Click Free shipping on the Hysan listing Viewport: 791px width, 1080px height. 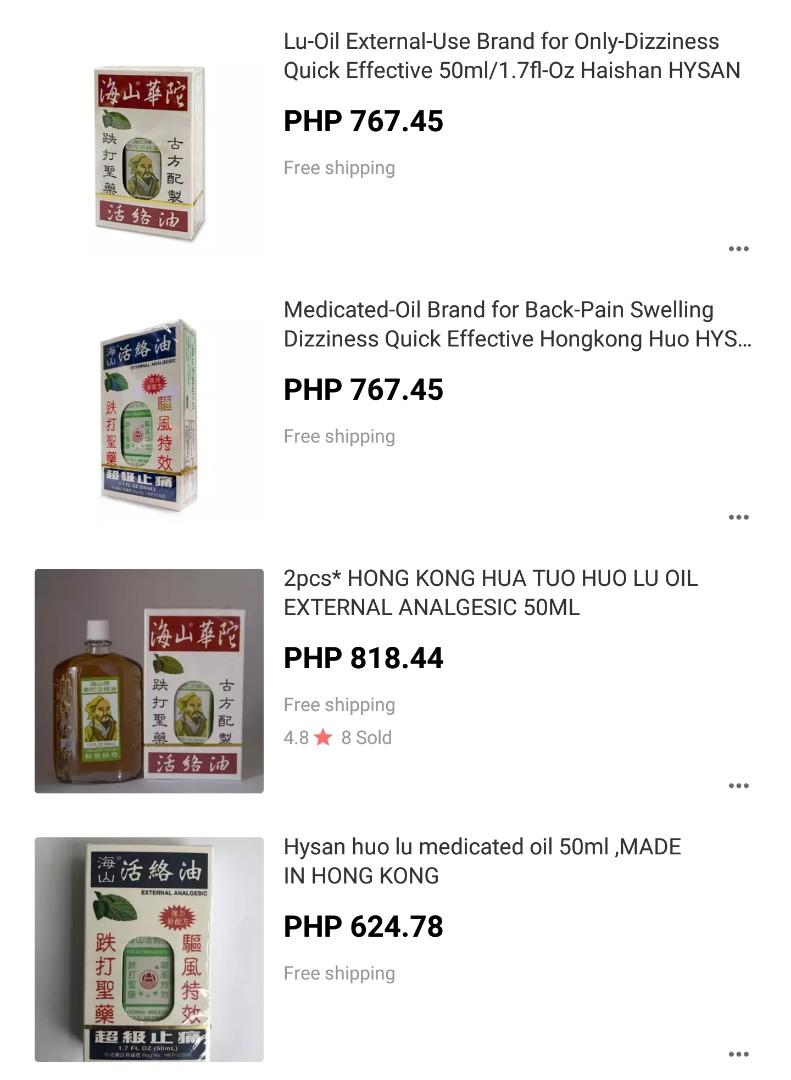[339, 973]
